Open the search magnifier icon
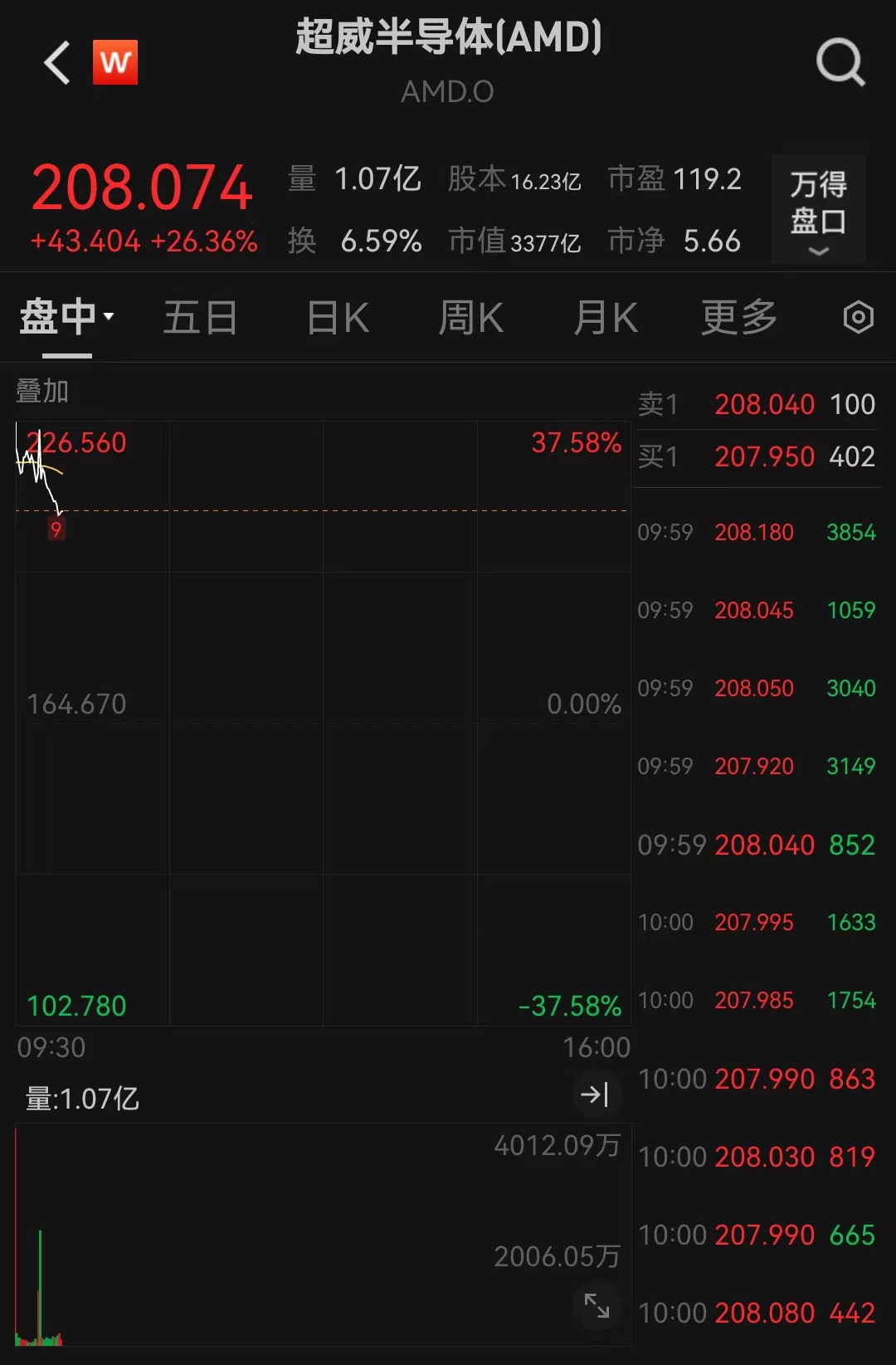This screenshot has height=1365, width=896. (840, 62)
